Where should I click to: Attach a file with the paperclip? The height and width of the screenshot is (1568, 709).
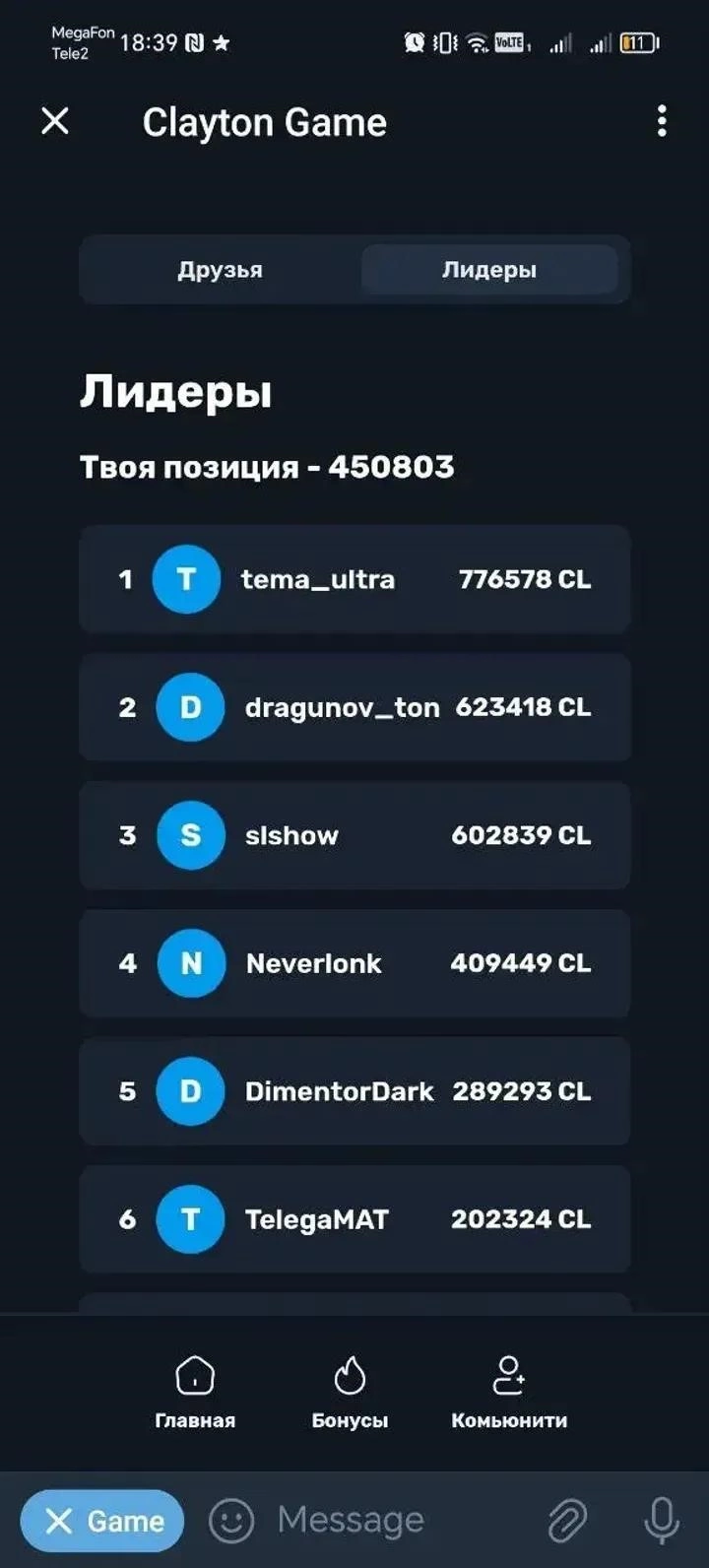(567, 1522)
